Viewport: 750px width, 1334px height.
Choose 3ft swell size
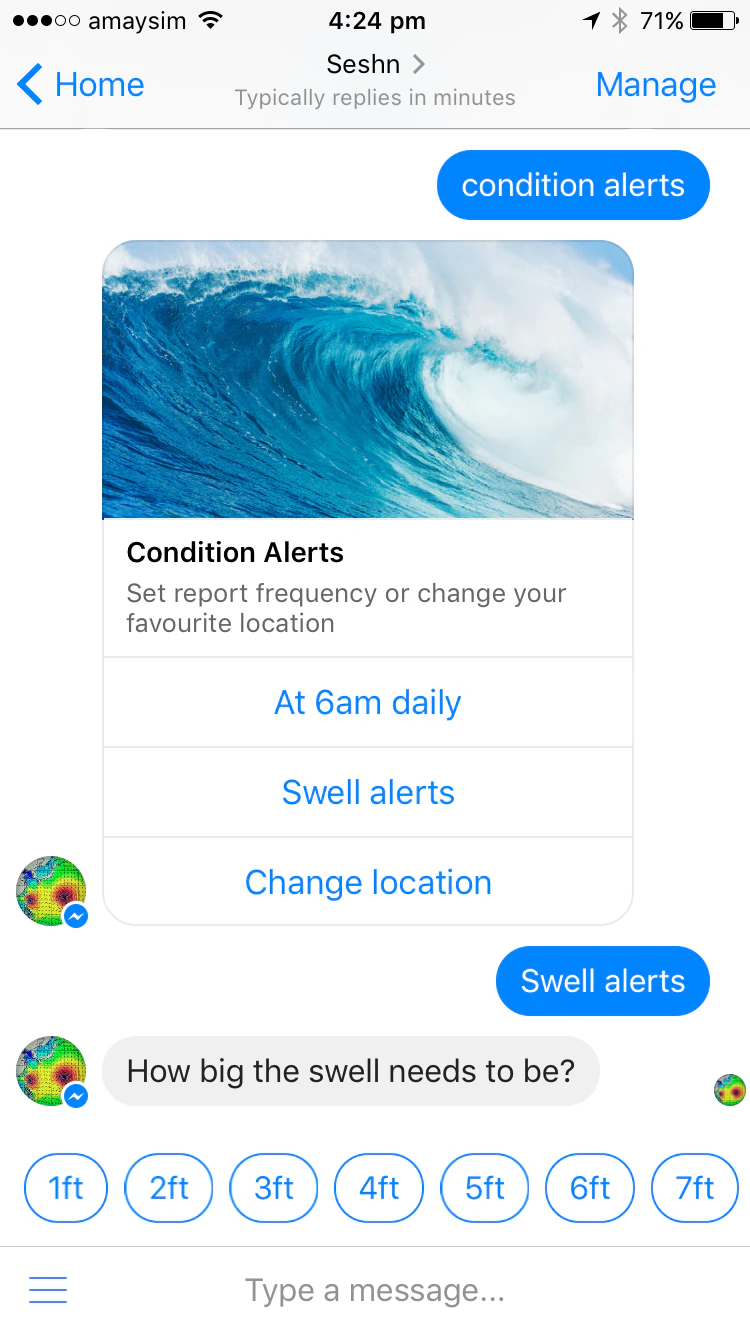click(x=274, y=1188)
